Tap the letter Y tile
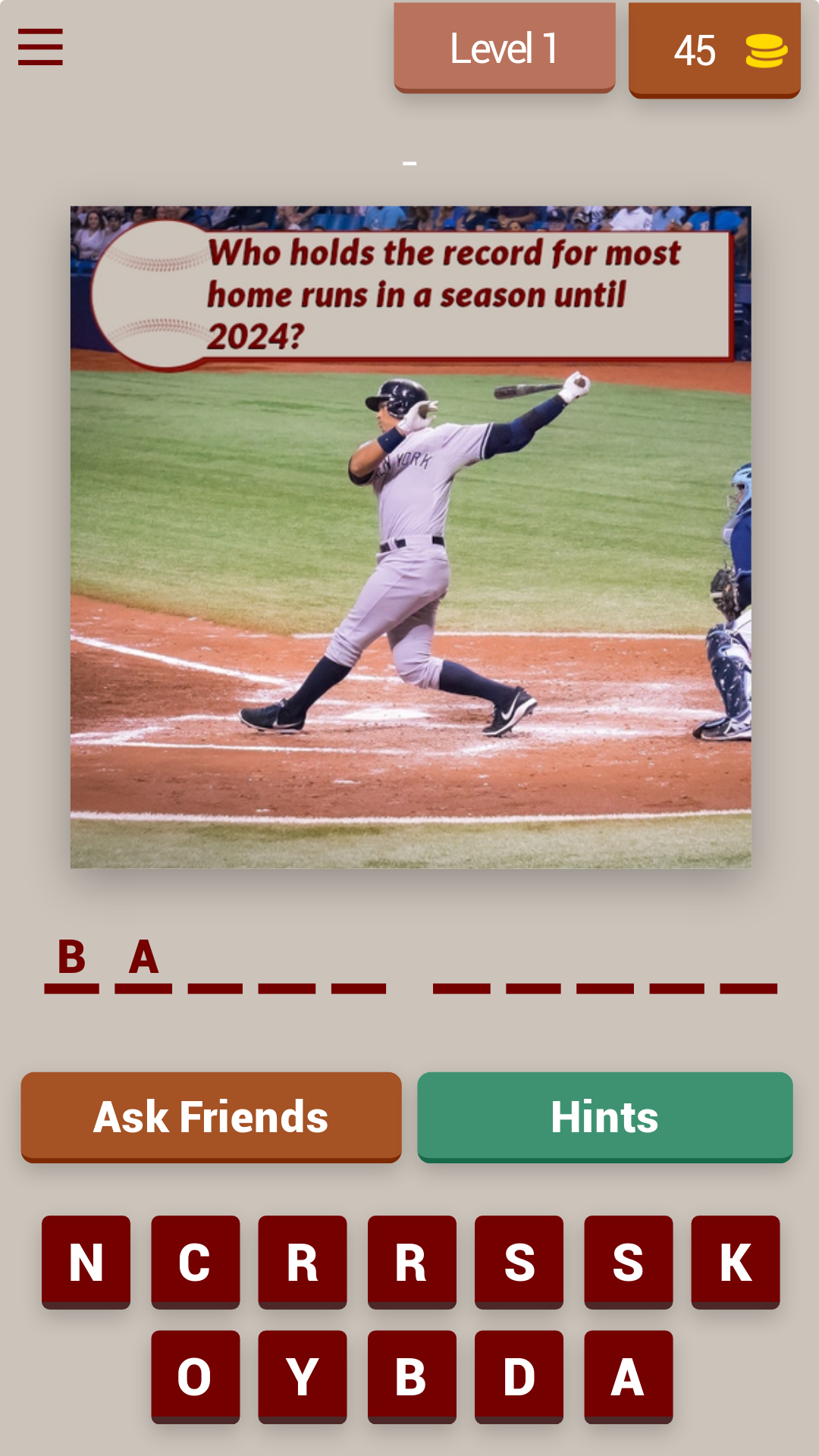 302,1376
